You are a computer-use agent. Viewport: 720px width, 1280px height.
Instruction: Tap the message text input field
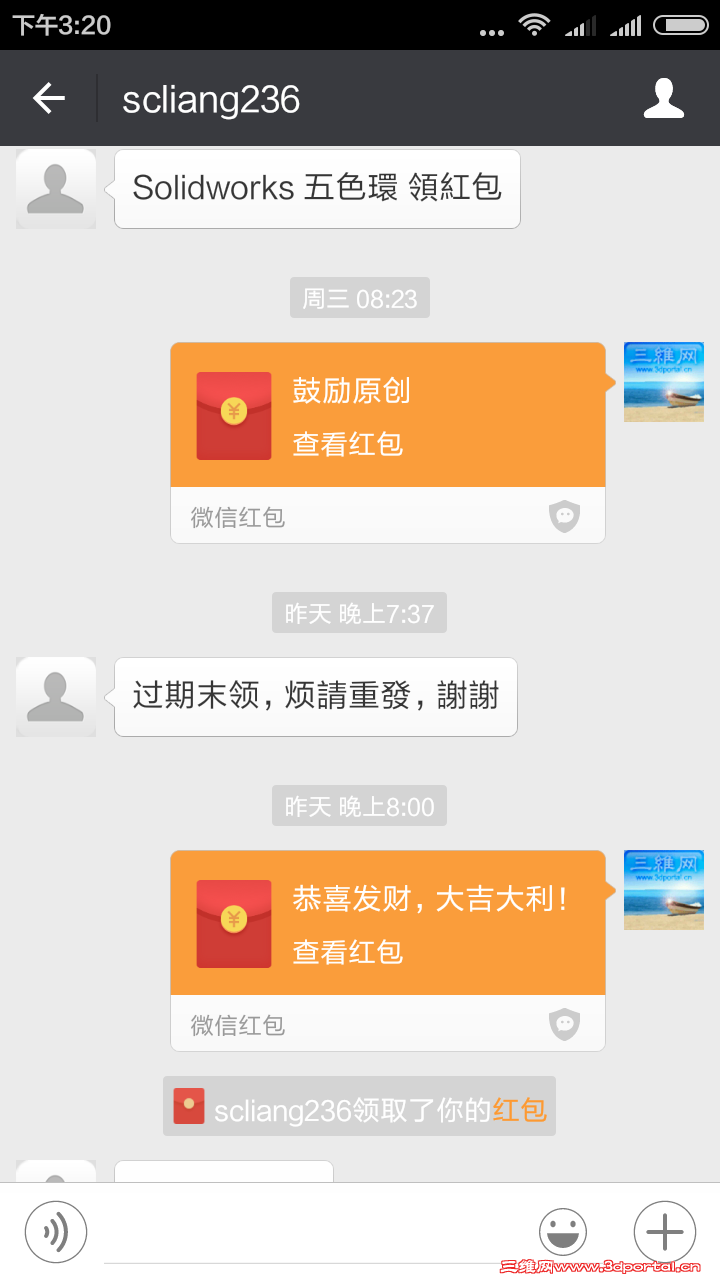(x=300, y=1231)
